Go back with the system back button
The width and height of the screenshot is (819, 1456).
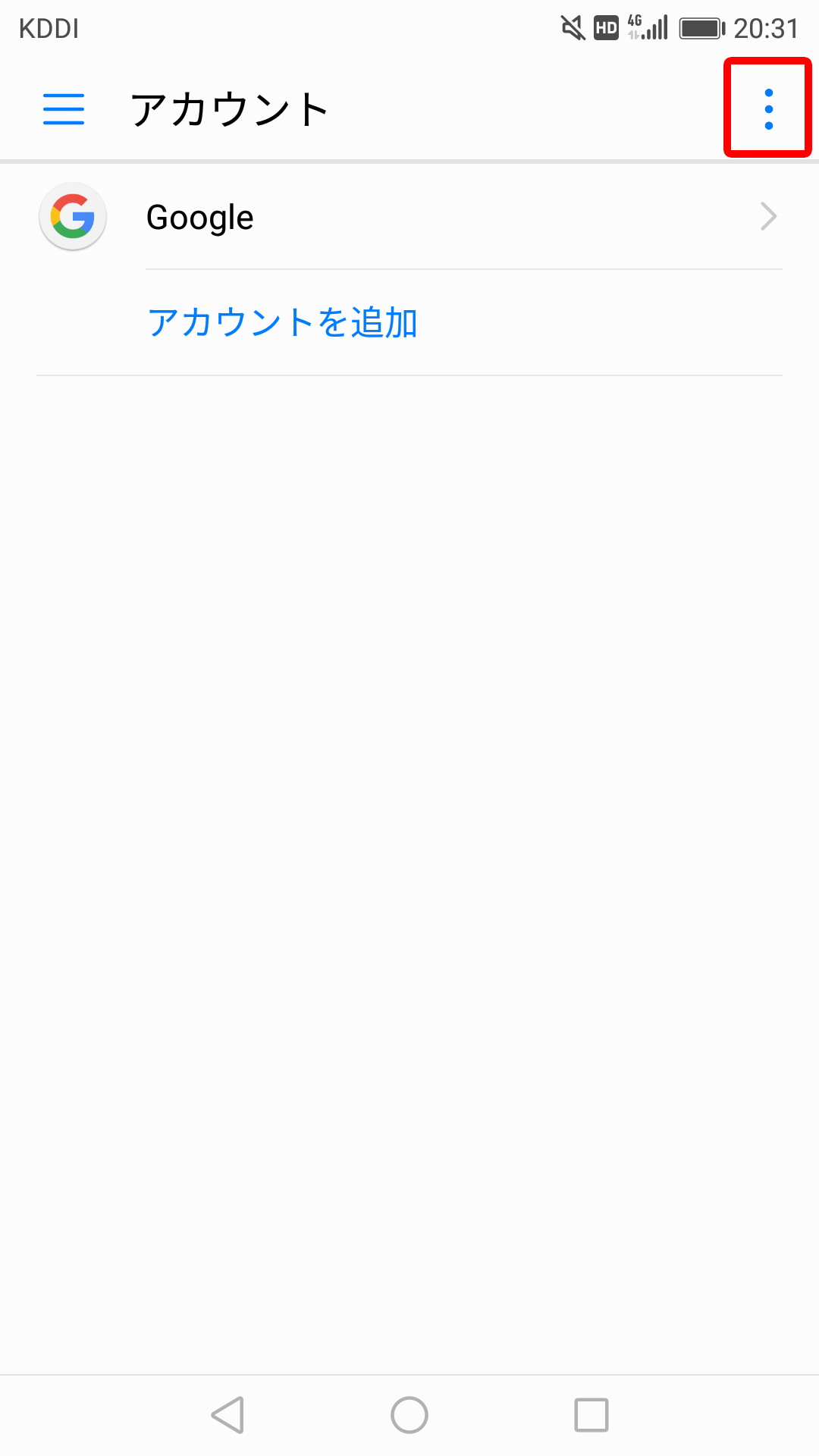(227, 1415)
